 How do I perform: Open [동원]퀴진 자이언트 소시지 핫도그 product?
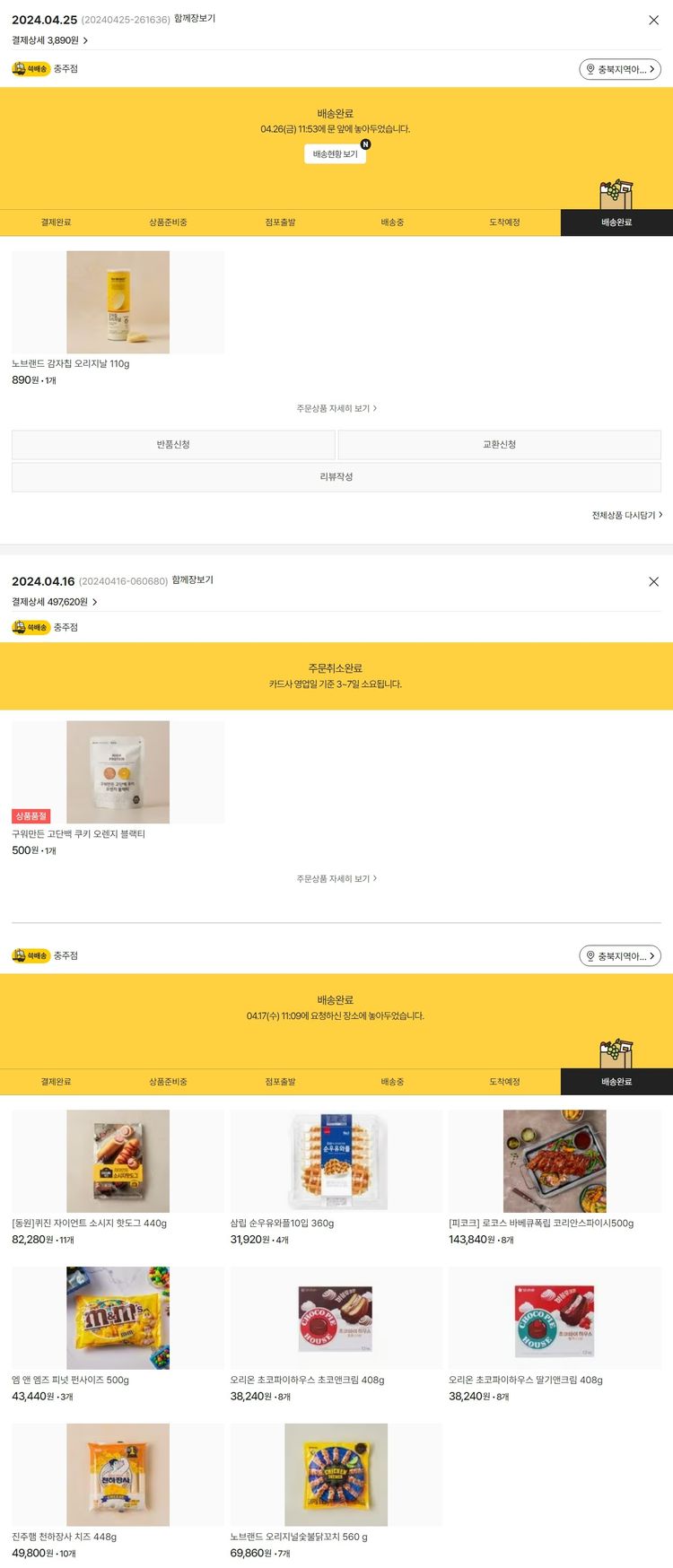(x=118, y=1161)
